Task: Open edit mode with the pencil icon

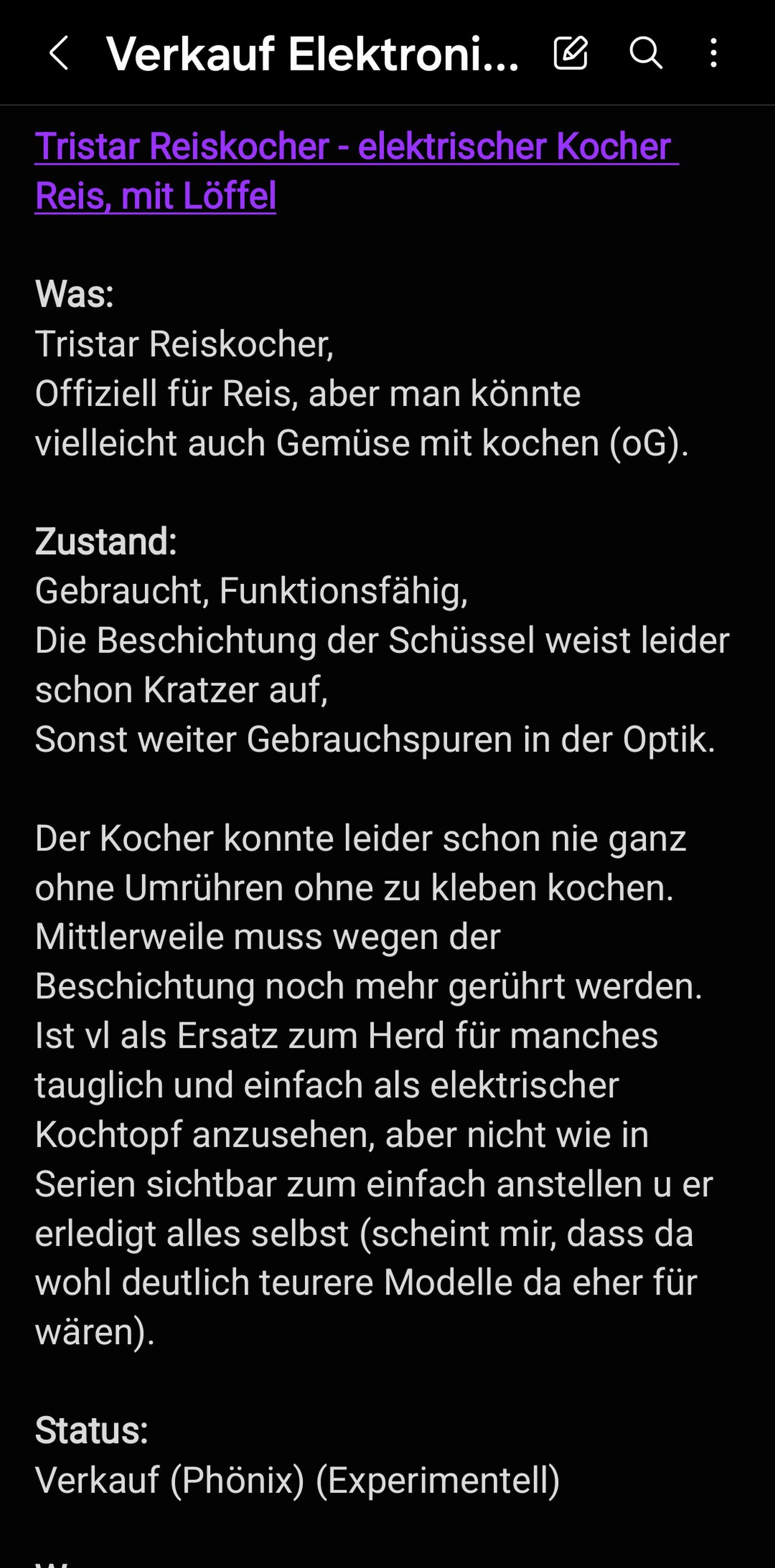Action: pos(571,53)
